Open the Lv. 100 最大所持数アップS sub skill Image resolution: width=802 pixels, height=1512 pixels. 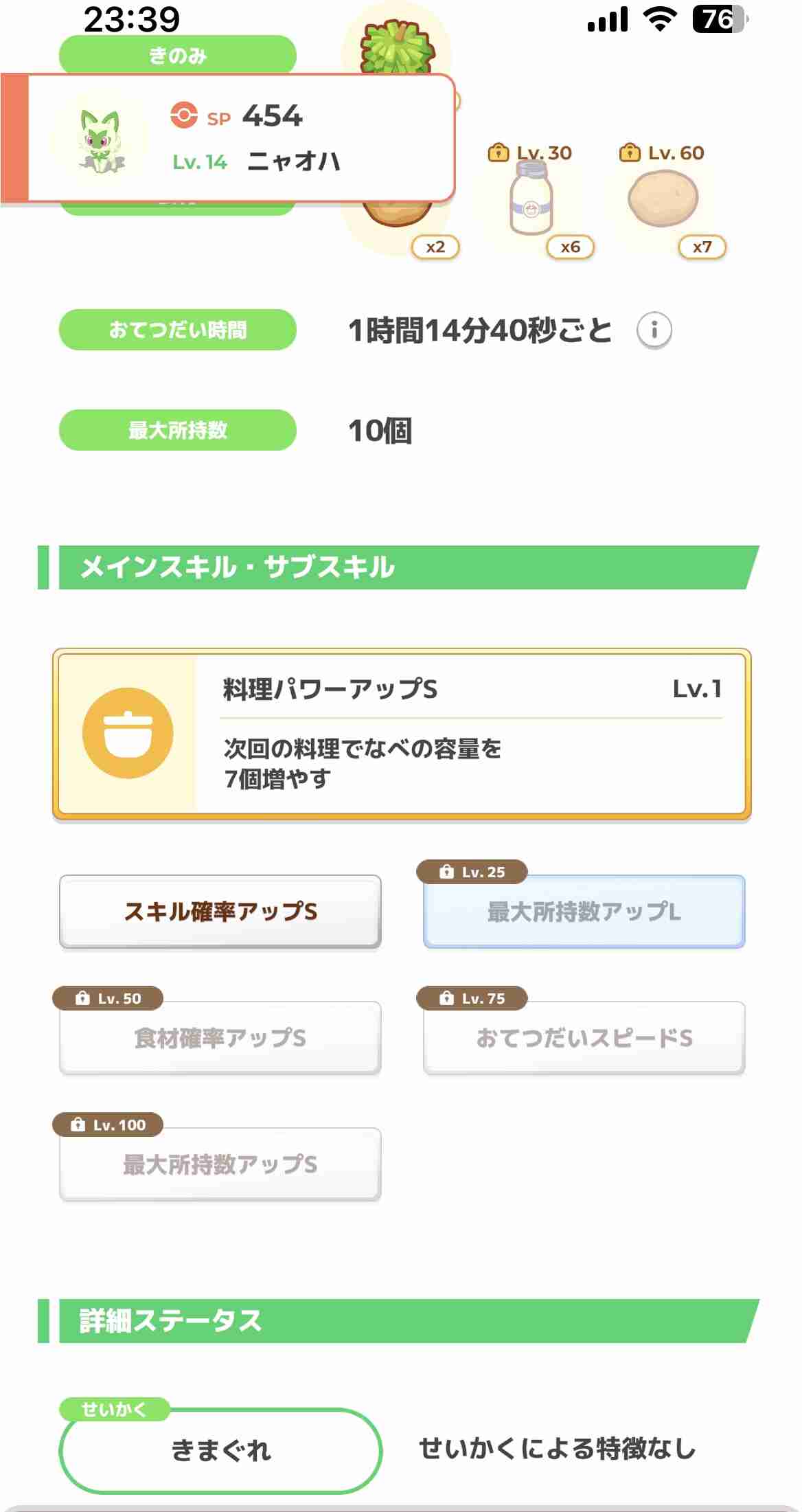point(220,1164)
